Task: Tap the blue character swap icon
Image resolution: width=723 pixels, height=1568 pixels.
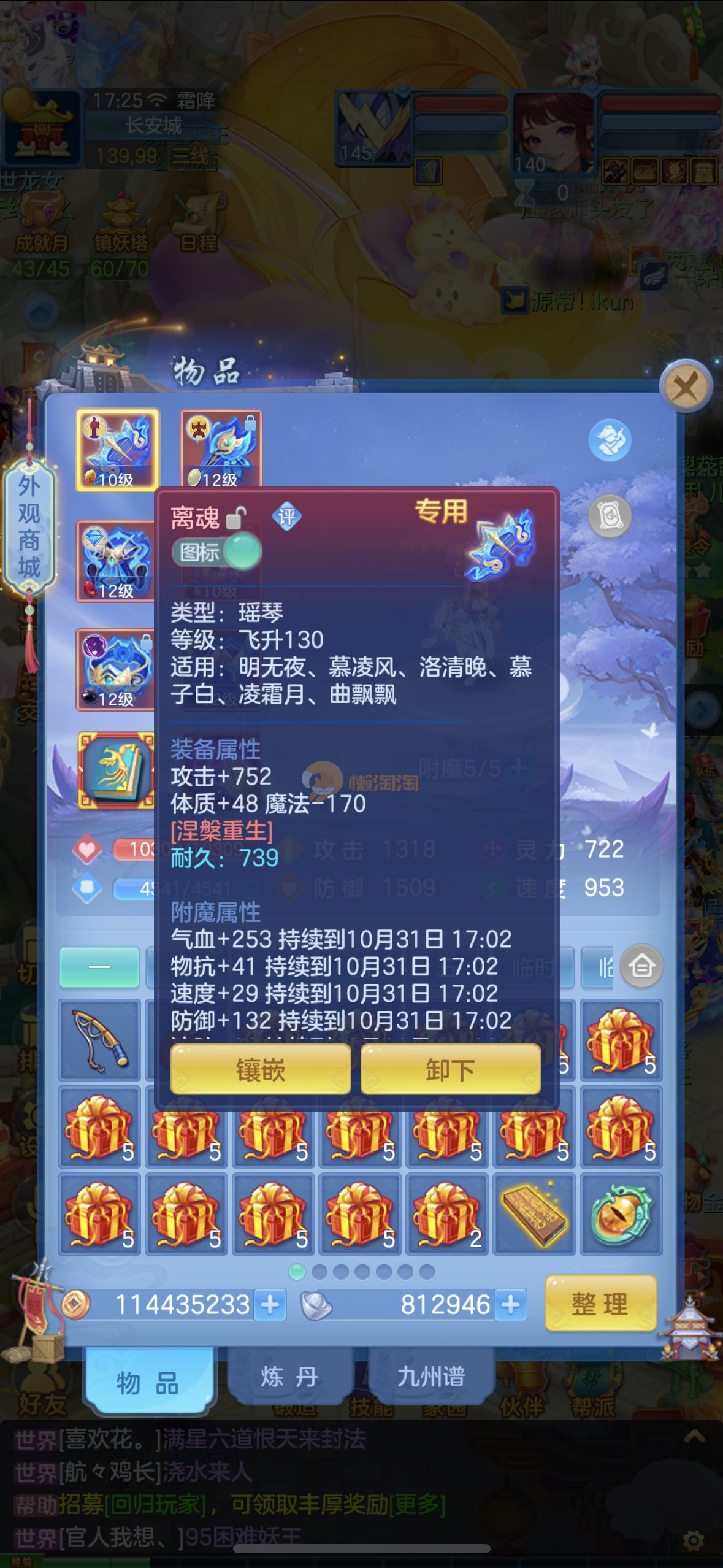Action: (x=610, y=440)
